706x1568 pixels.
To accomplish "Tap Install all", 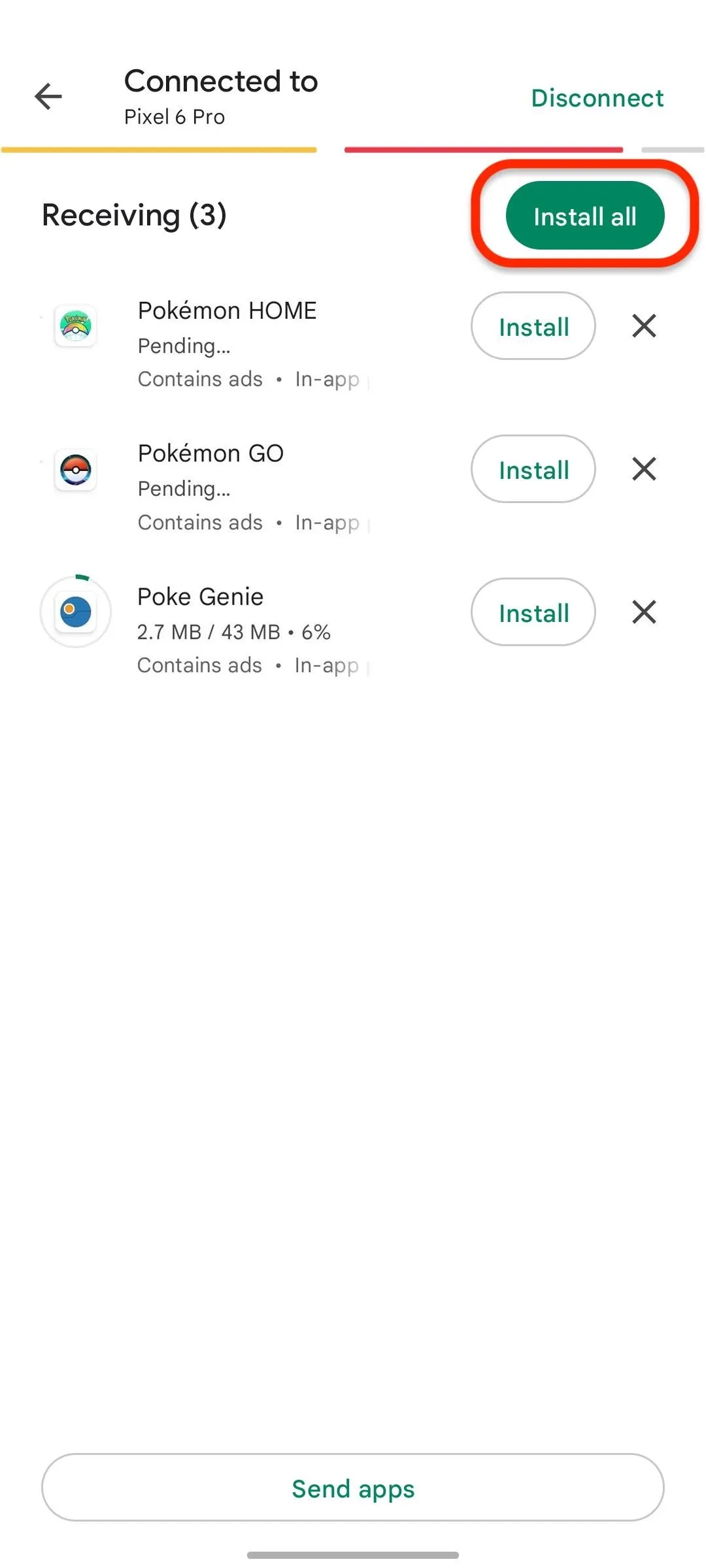I will coord(585,216).
